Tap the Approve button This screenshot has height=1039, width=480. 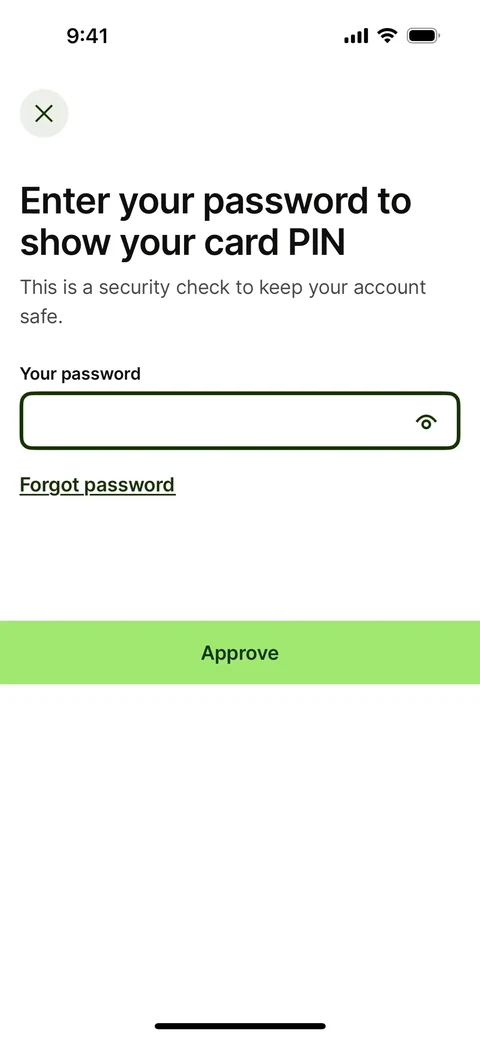pos(240,653)
